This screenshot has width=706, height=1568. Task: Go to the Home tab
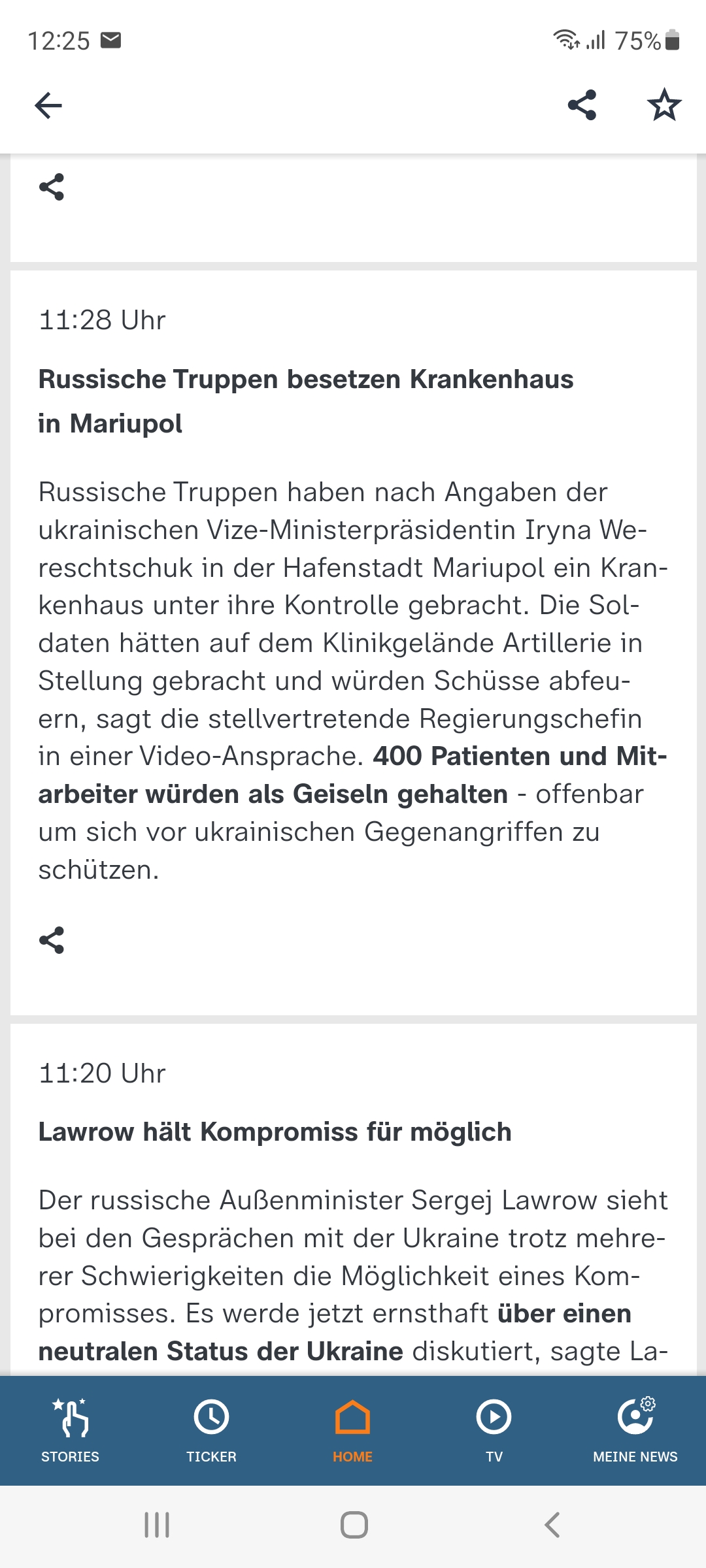tap(353, 1431)
